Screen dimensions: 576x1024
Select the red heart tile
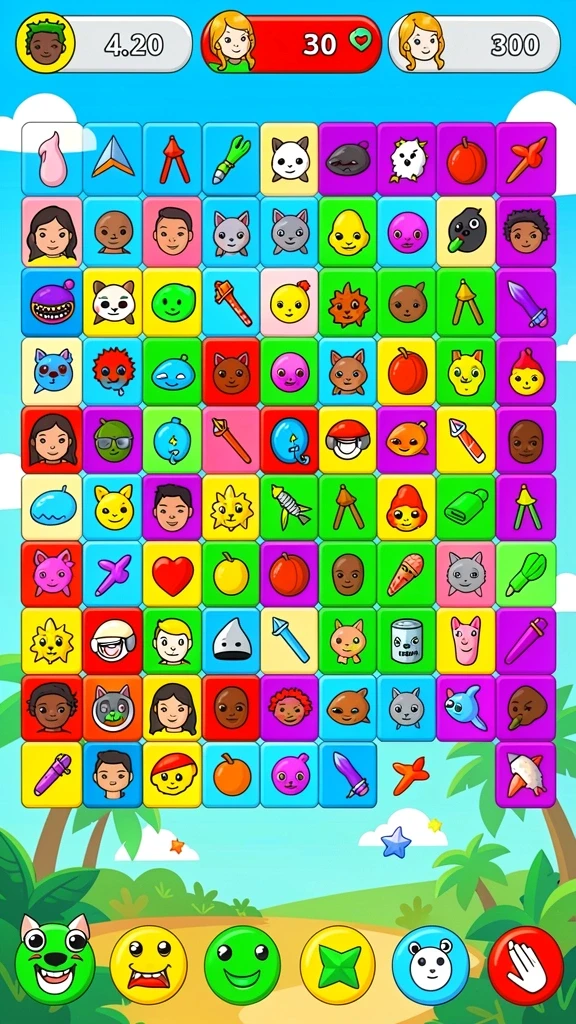(x=173, y=575)
